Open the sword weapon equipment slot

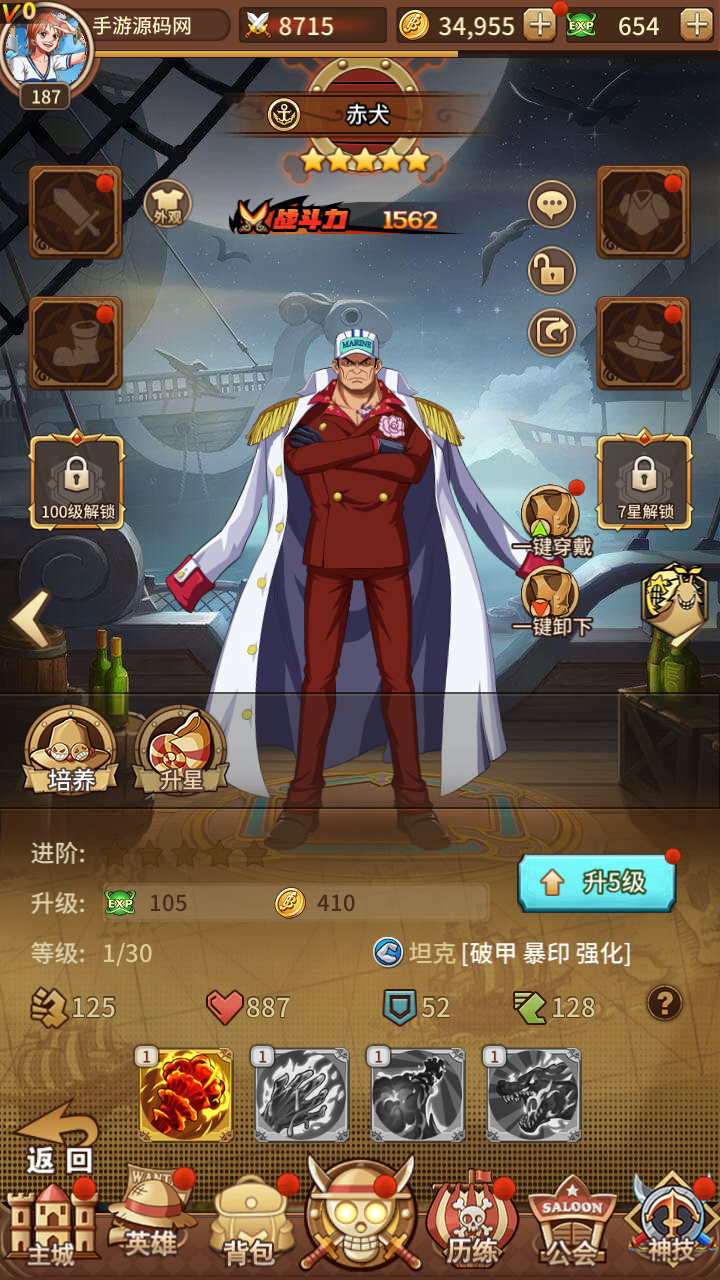(75, 213)
